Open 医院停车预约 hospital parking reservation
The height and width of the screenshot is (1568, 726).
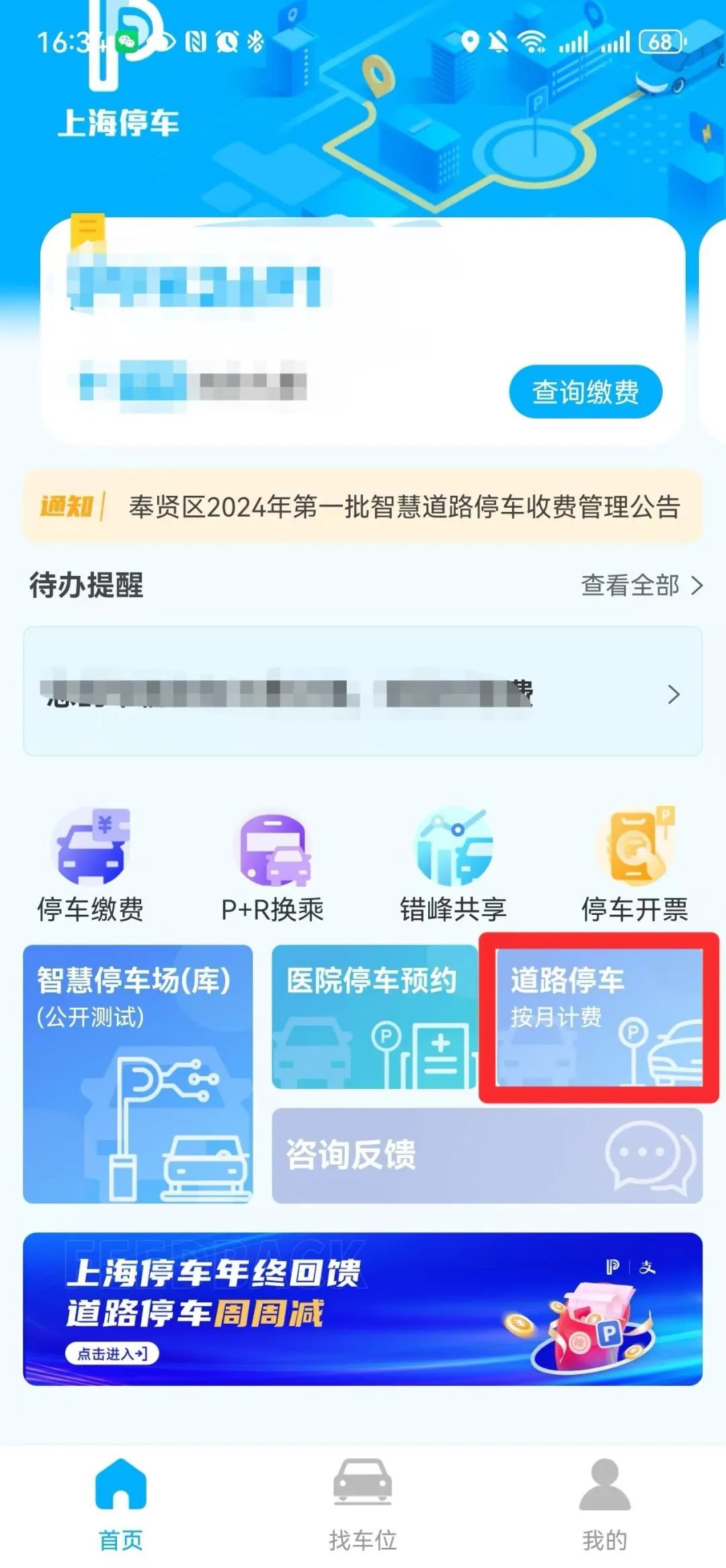pyautogui.click(x=374, y=1016)
